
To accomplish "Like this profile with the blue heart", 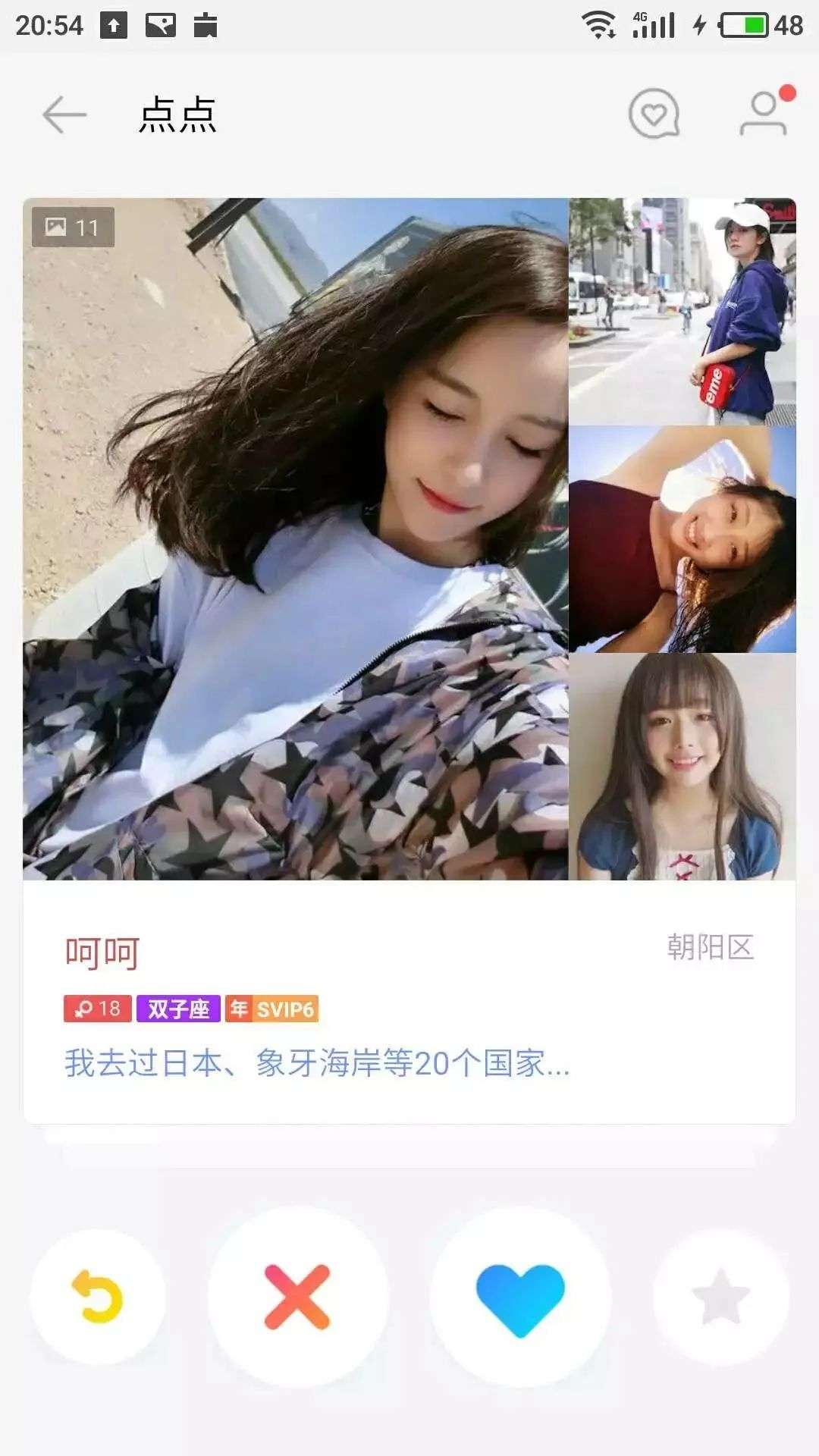I will point(520,1297).
